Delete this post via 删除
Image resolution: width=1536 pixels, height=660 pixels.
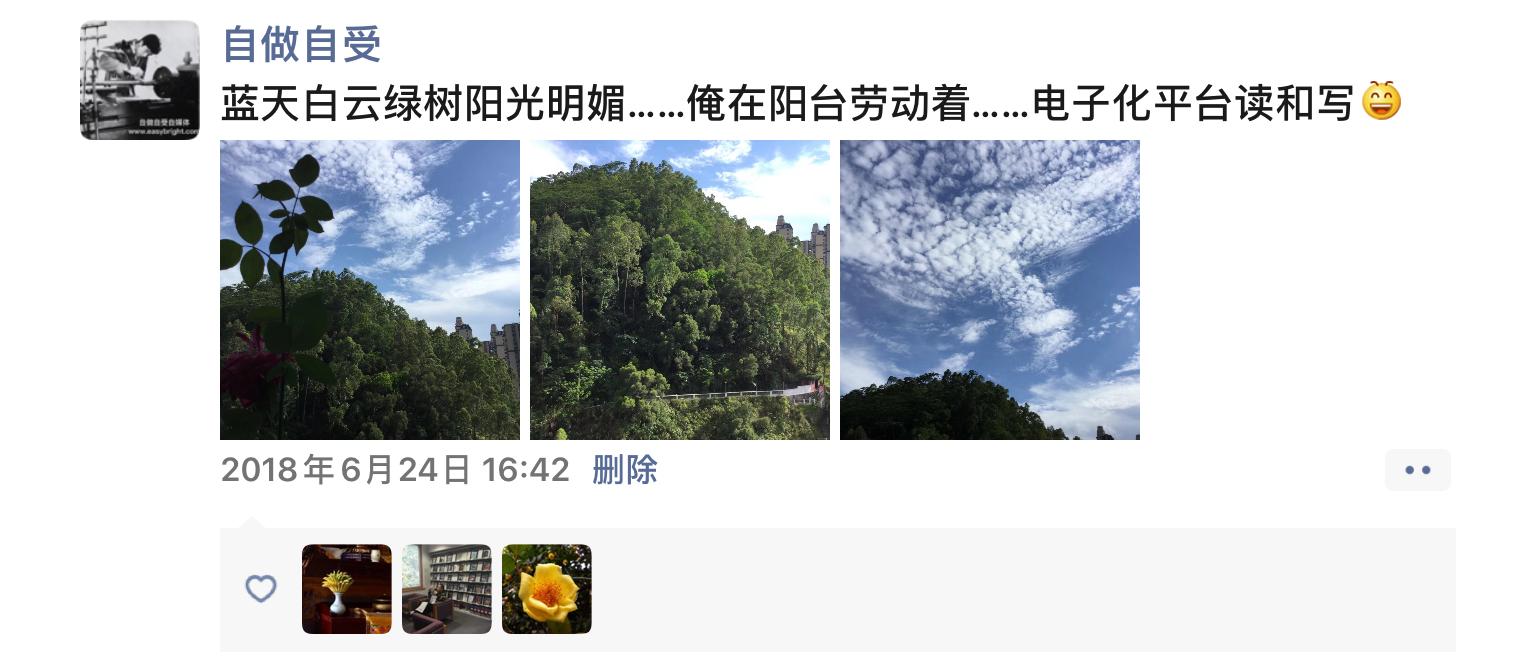coord(625,470)
